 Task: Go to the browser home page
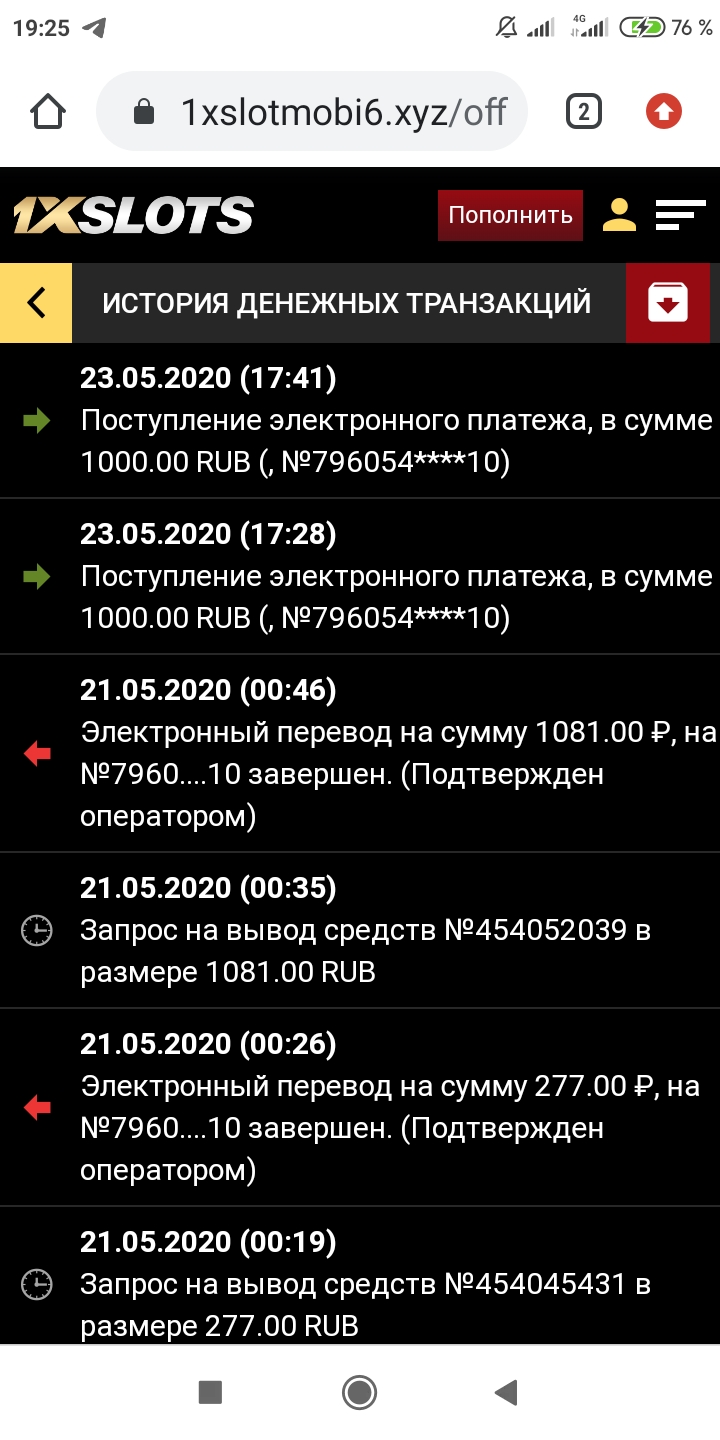pyautogui.click(x=49, y=112)
